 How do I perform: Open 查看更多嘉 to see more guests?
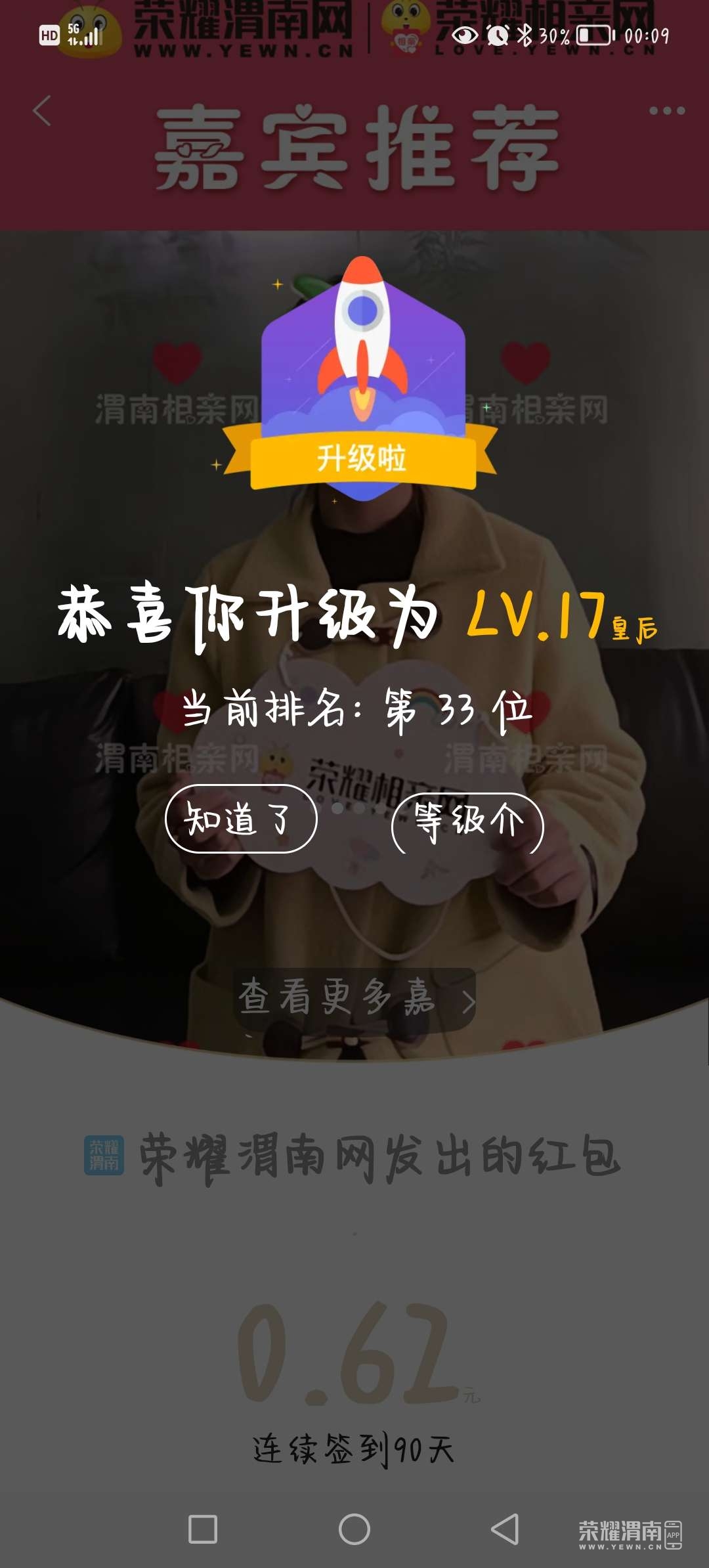[354, 998]
